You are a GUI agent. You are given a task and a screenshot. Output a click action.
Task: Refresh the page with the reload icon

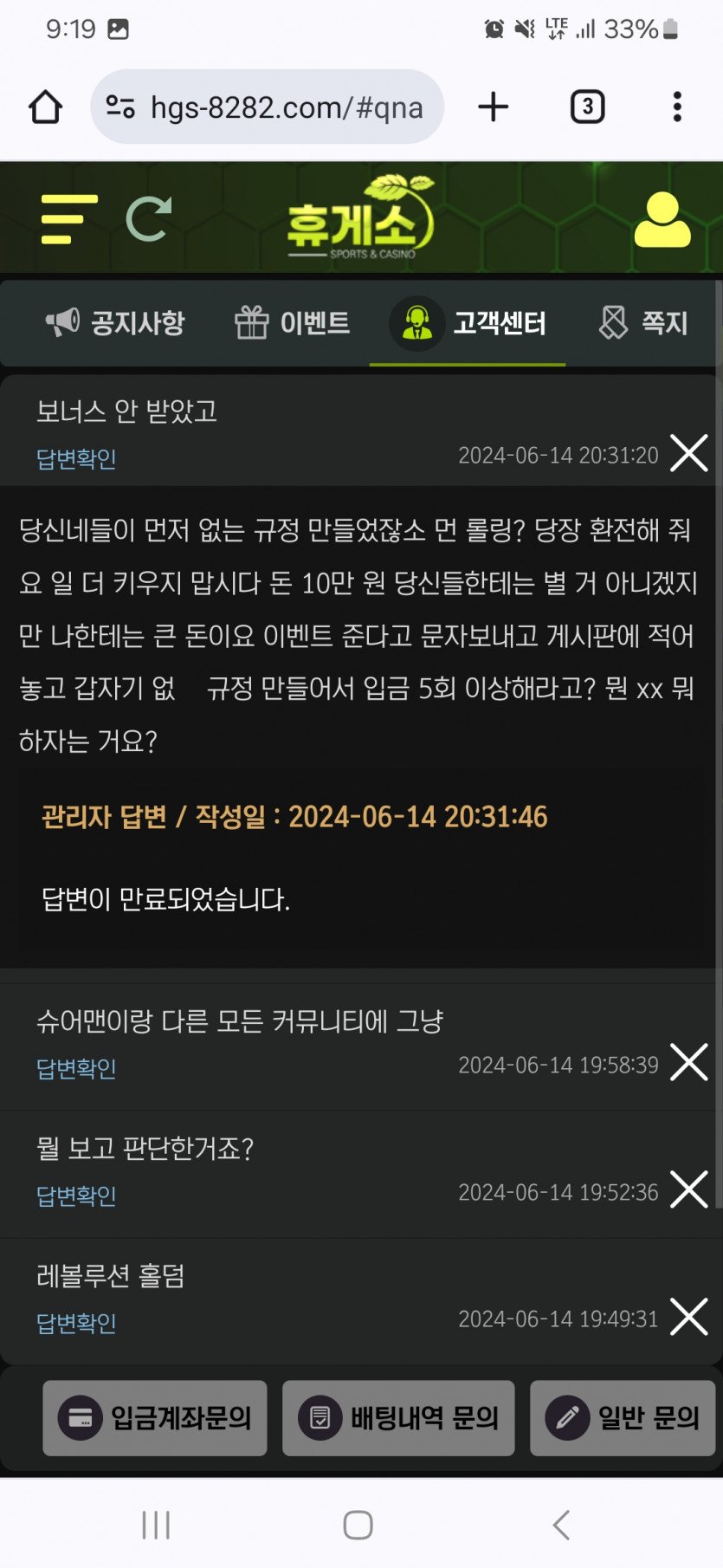pos(149,219)
